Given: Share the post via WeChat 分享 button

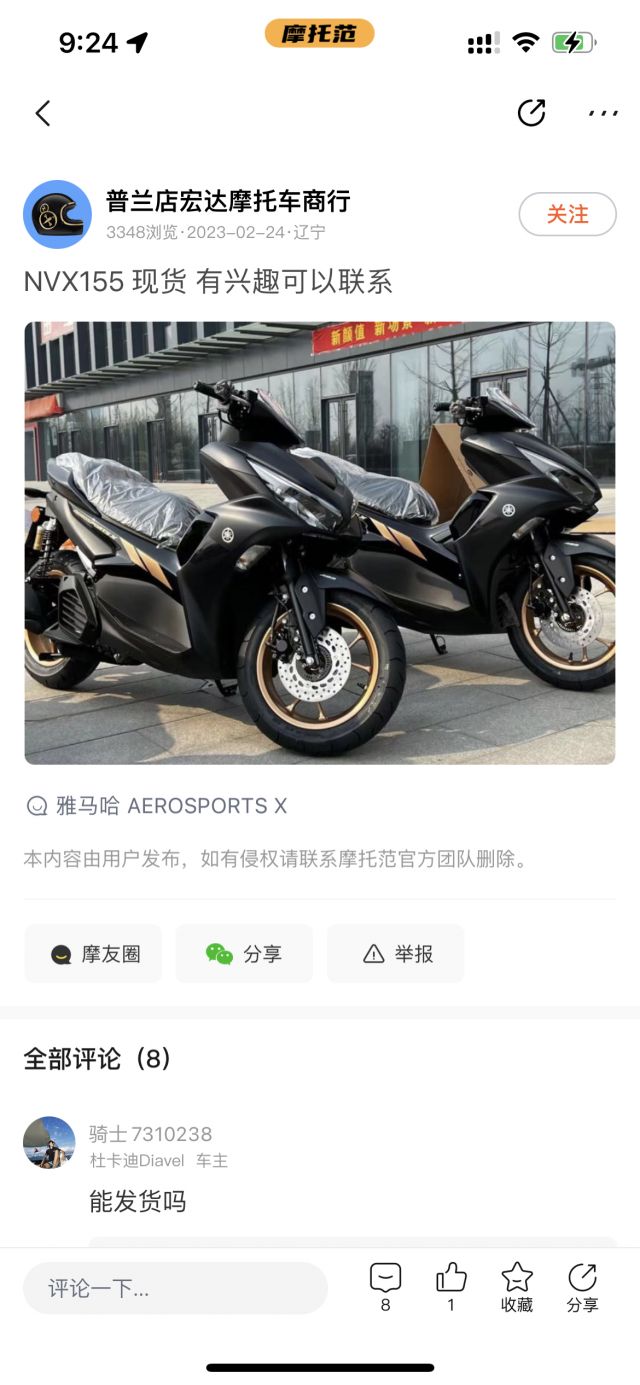Looking at the screenshot, I should [244, 954].
